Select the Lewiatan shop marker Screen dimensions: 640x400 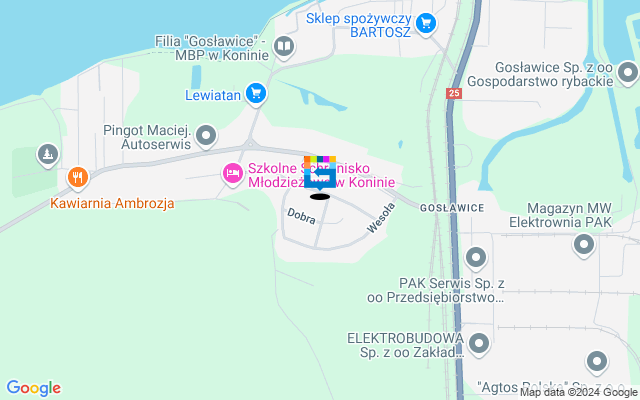coord(256,94)
